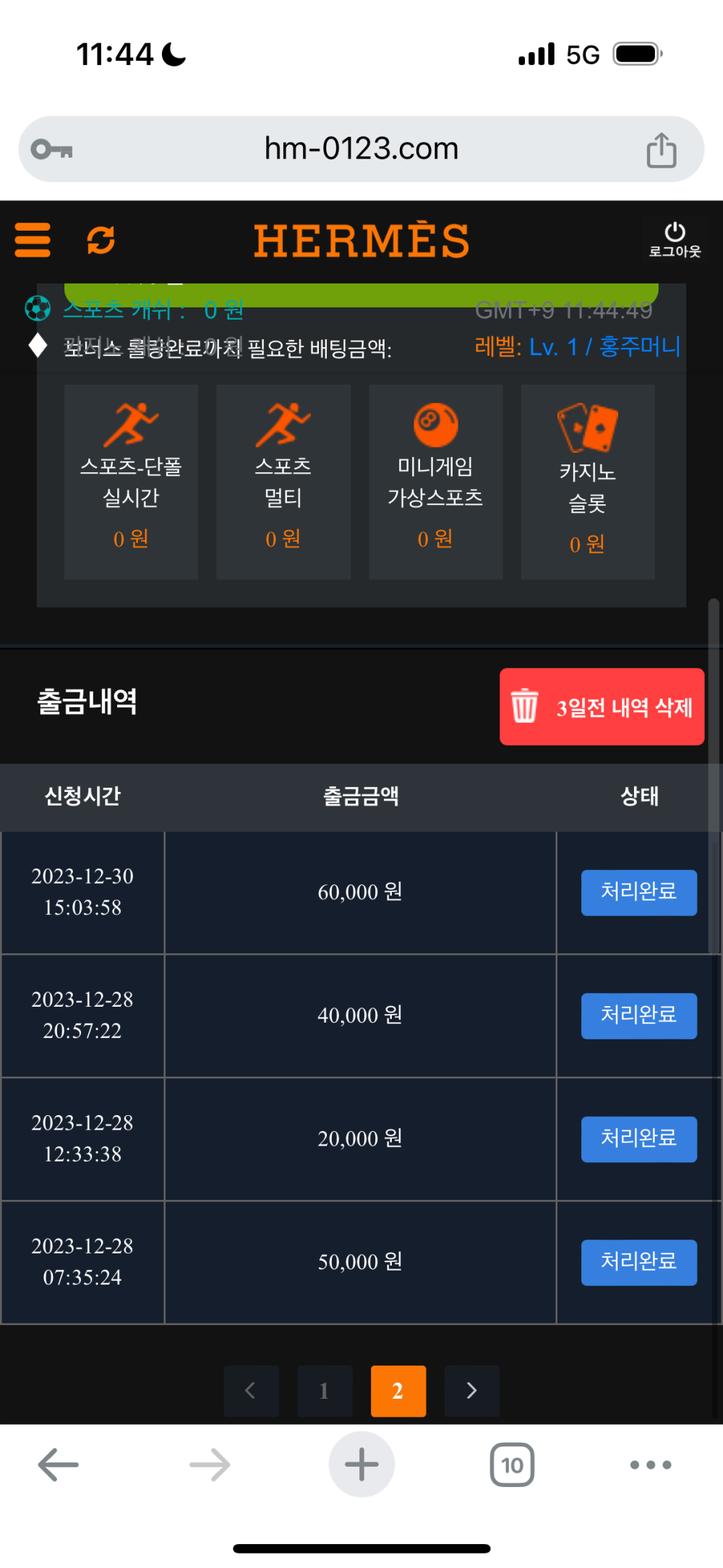Open the hamburger menu
This screenshot has width=723, height=1568.
[33, 240]
